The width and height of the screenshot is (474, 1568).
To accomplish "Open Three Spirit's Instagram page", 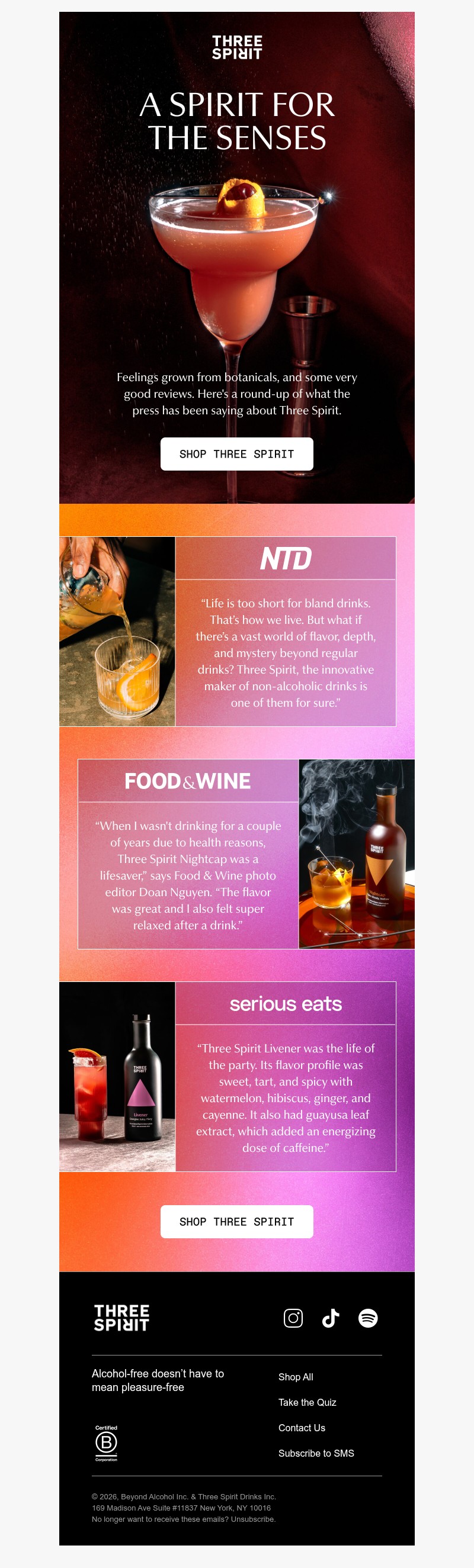I will coord(293,1318).
